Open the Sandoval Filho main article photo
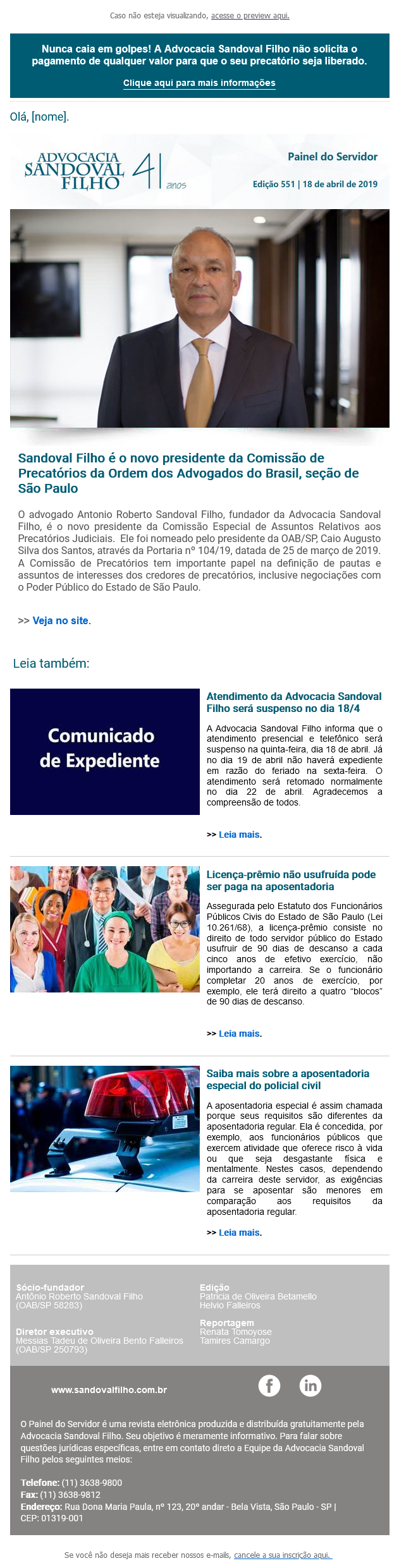This screenshot has width=399, height=1568. (x=199, y=318)
